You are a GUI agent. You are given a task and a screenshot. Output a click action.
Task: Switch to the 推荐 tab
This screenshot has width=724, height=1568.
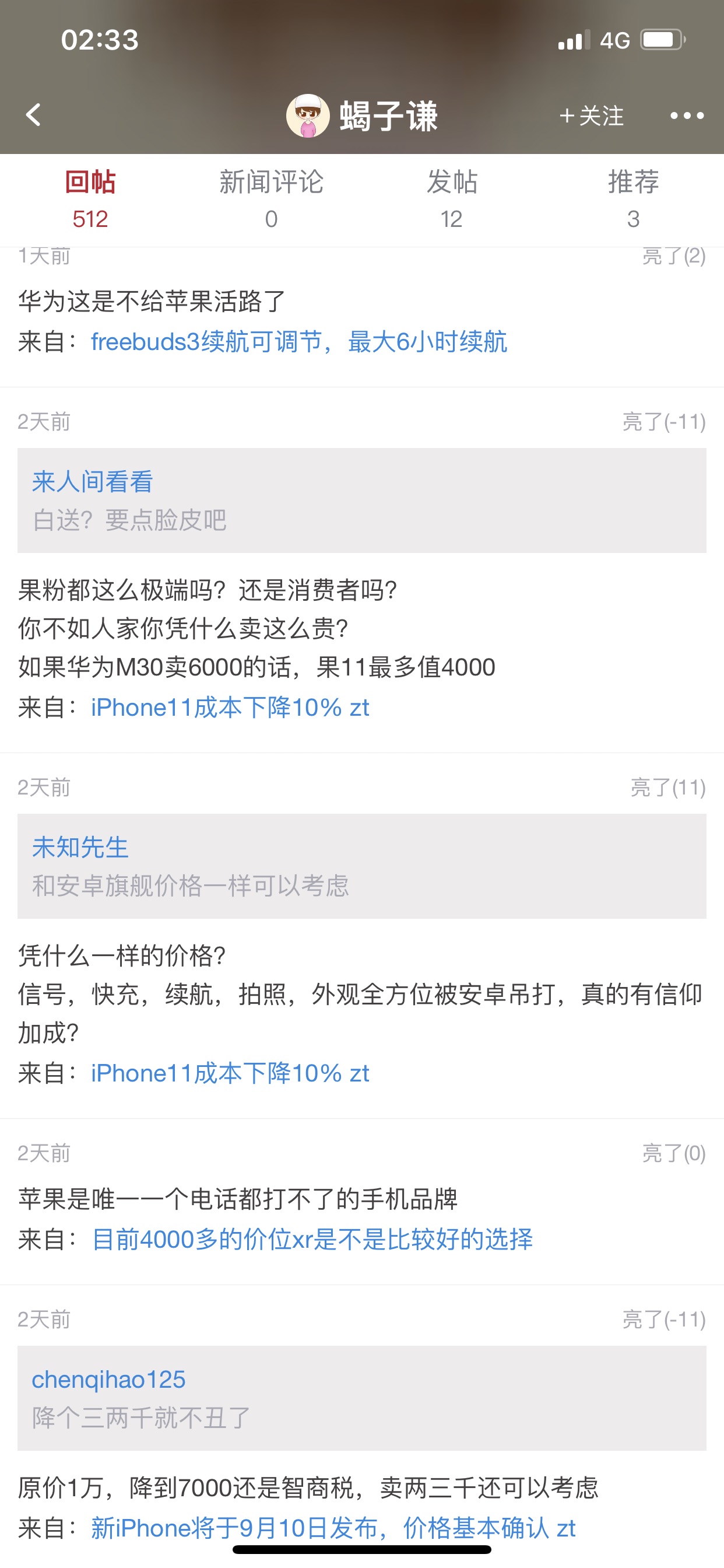[633, 199]
